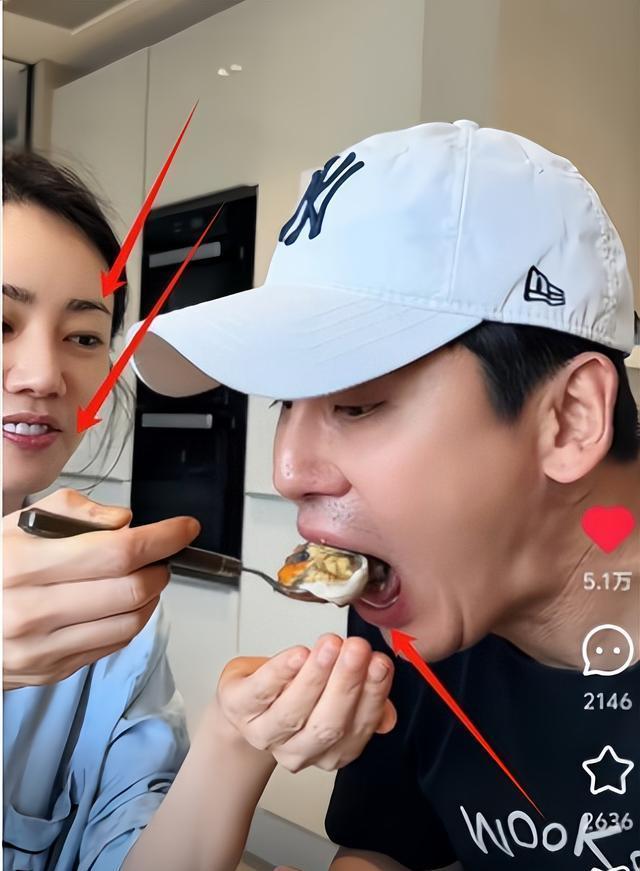Add video to favorites with star
This screenshot has height=871, width=640.
tap(607, 770)
